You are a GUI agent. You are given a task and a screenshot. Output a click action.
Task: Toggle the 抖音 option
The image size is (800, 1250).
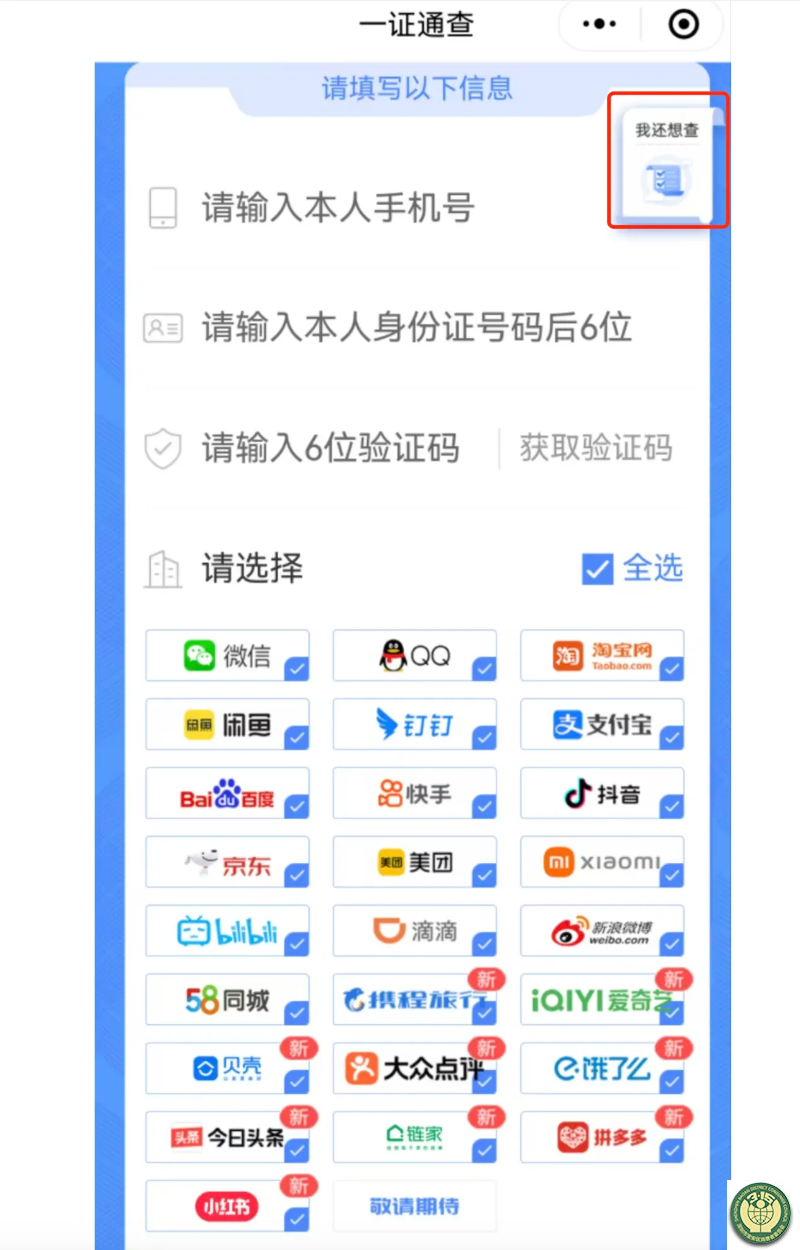pyautogui.click(x=602, y=794)
